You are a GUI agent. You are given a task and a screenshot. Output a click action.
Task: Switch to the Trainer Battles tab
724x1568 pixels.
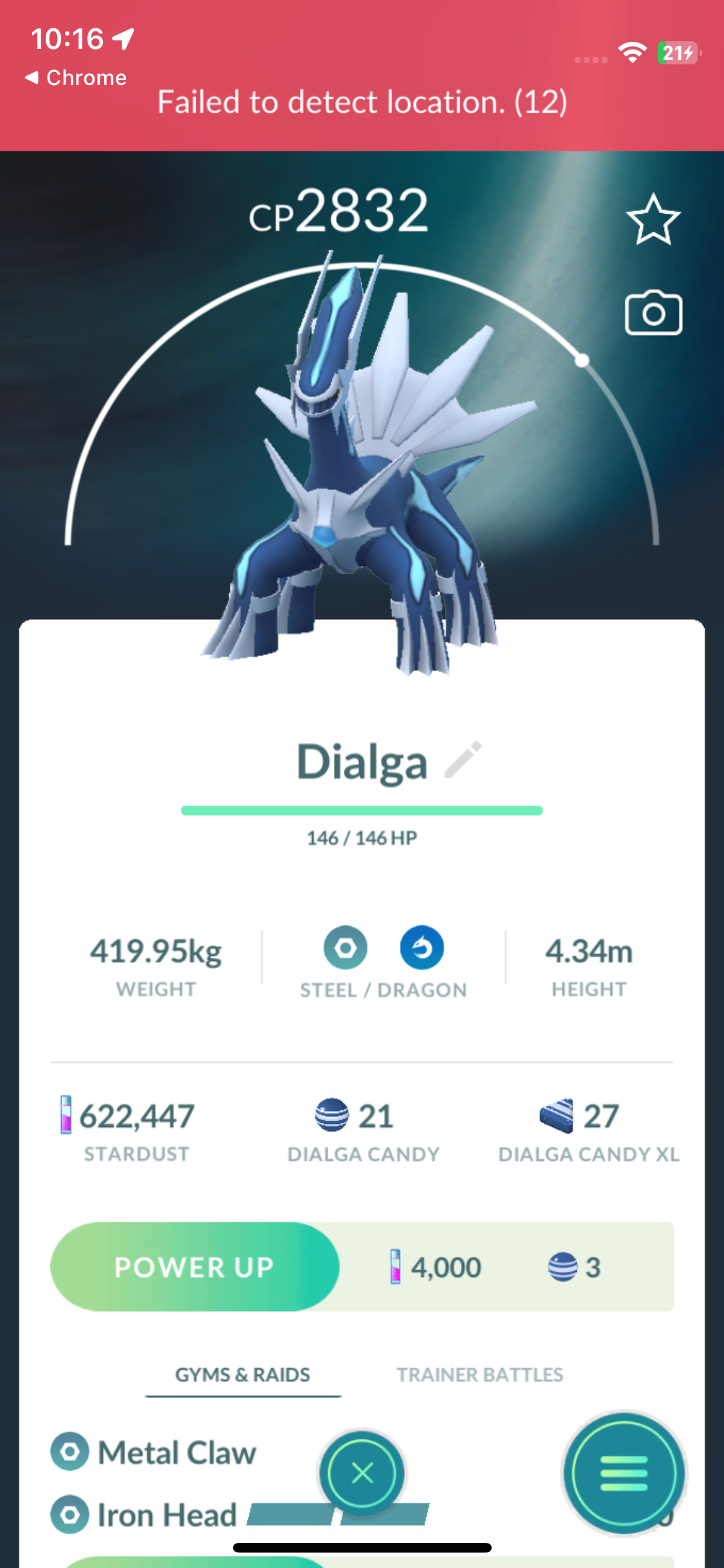tap(479, 1375)
